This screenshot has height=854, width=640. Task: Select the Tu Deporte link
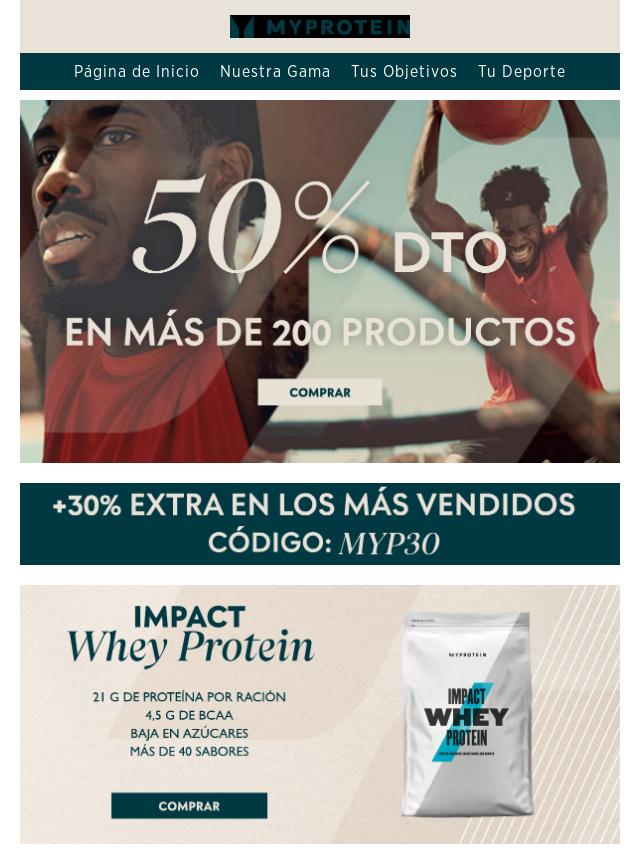(521, 72)
